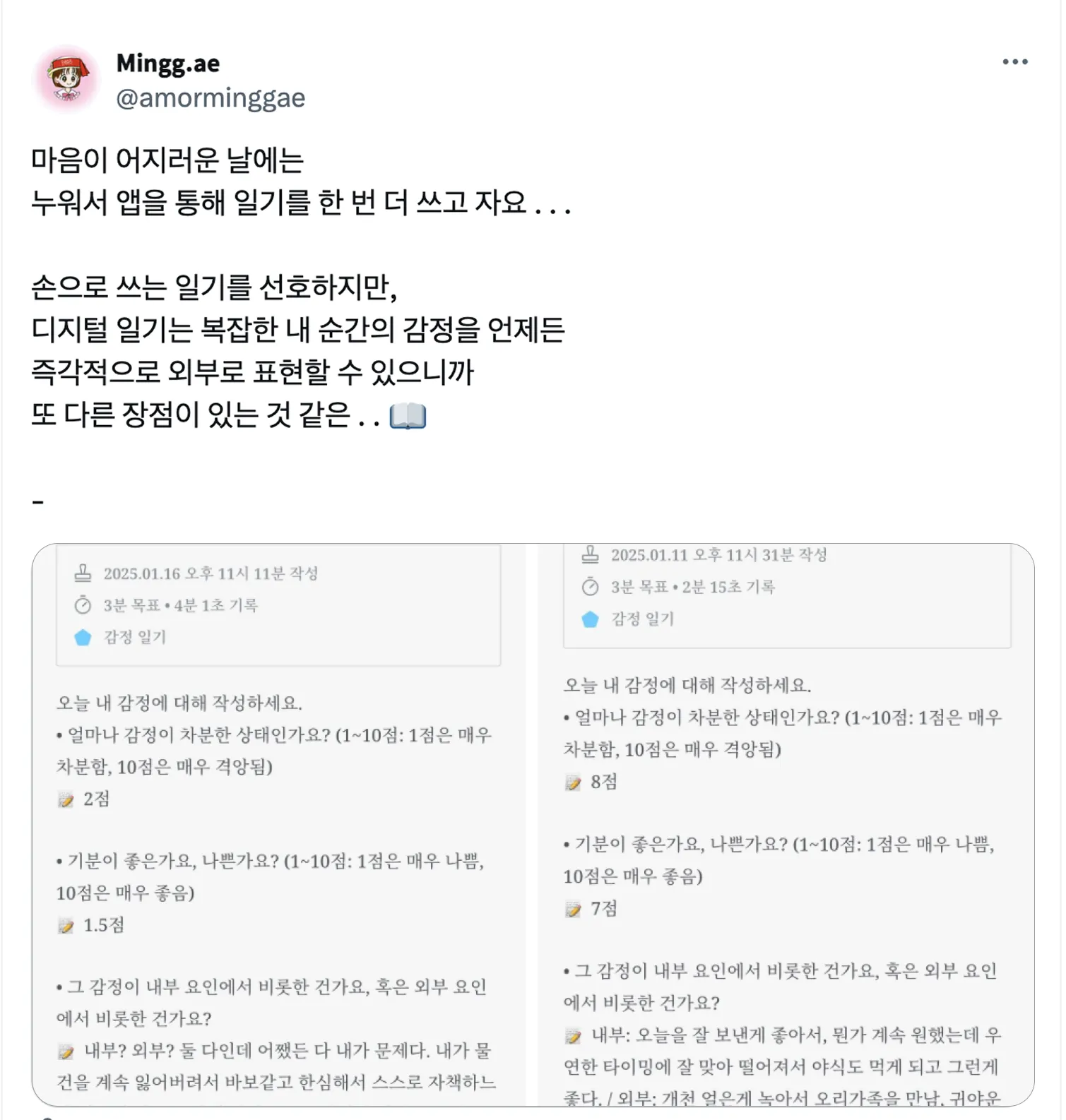Screen dimensions: 1066x1120
Task: Open the attached diary screenshot image
Action: click(533, 824)
